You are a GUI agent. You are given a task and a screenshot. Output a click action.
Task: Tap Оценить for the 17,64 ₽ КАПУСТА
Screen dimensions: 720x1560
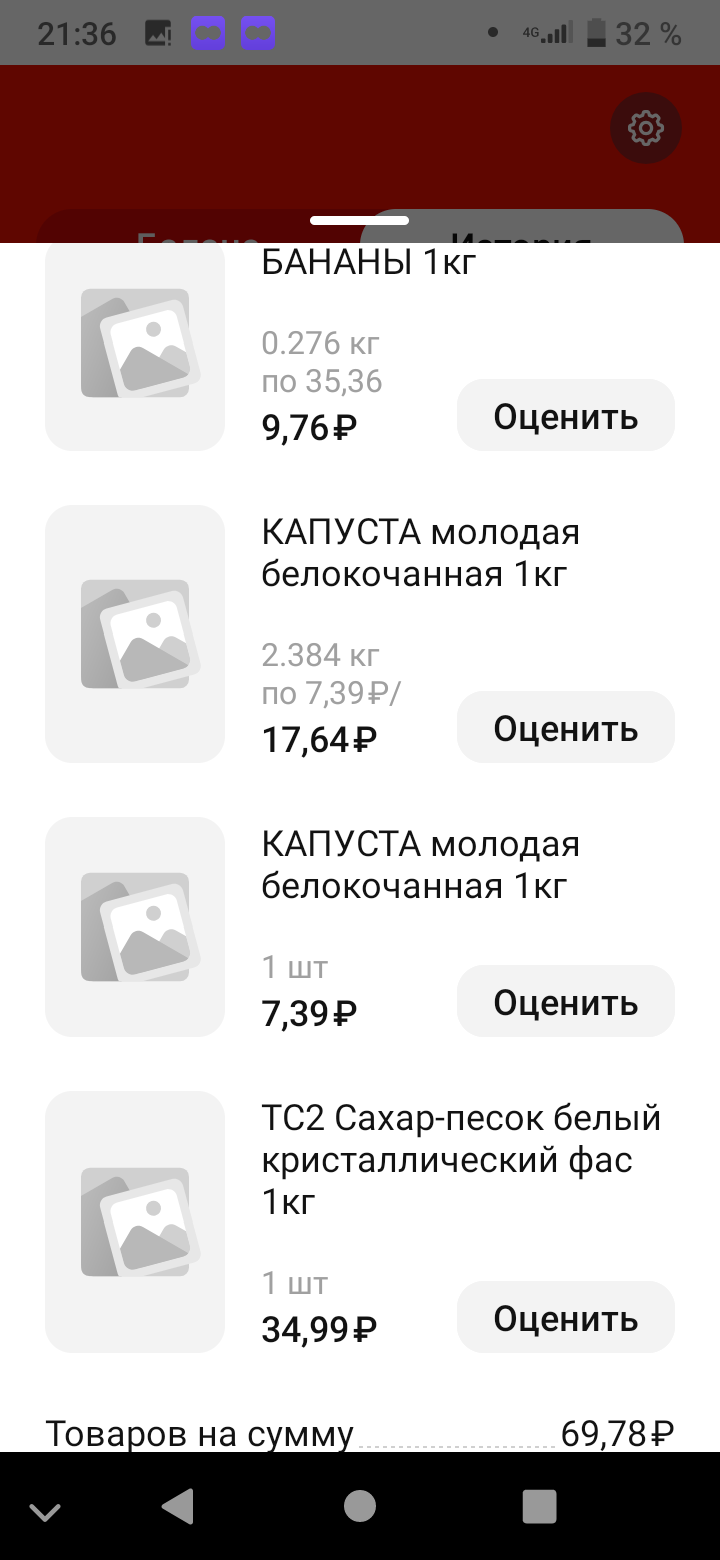point(566,727)
